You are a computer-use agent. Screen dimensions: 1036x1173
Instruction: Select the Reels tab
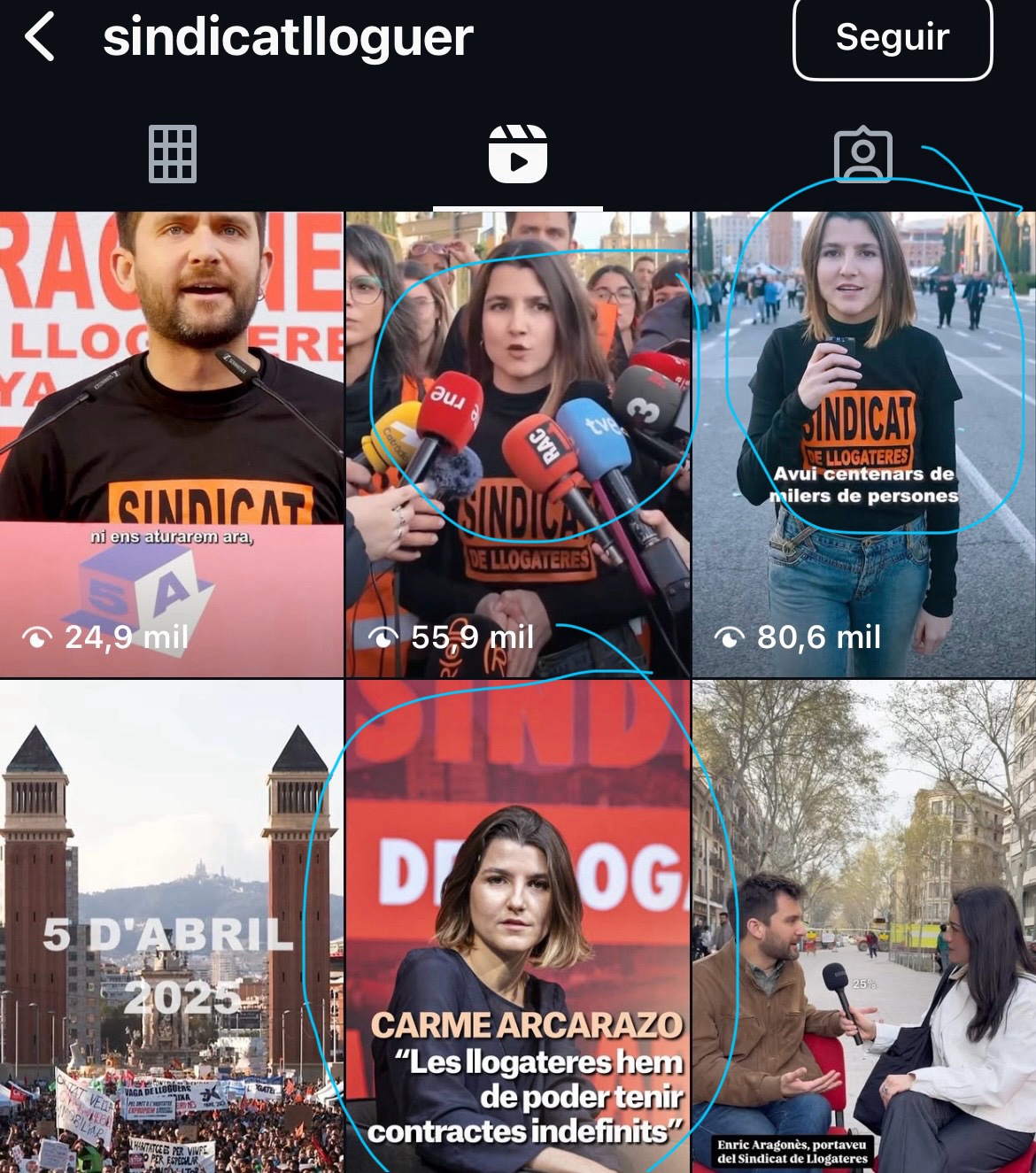pyautogui.click(x=518, y=155)
